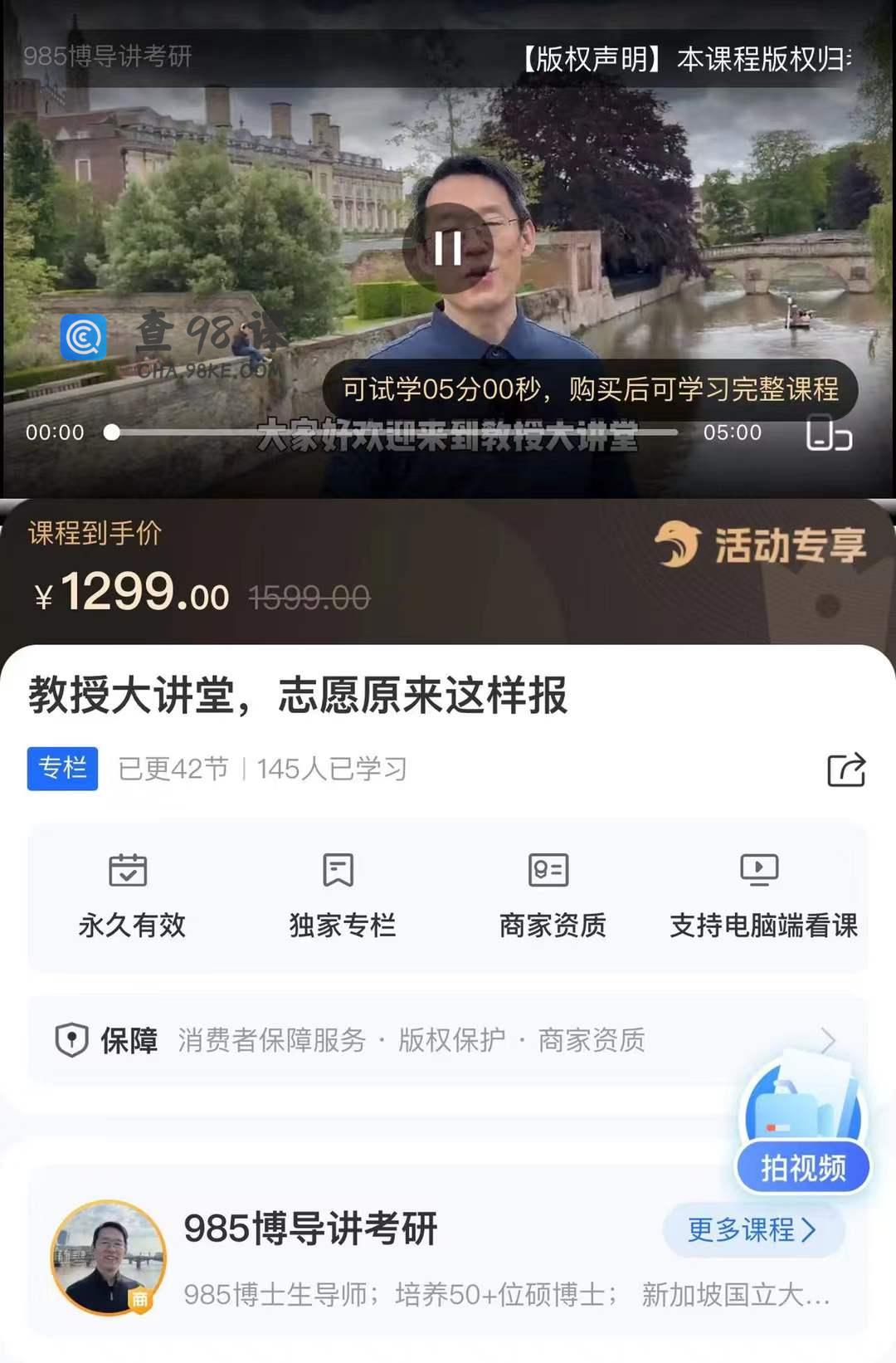View 更多课程 from this teacher
The height and width of the screenshot is (1363, 896).
[752, 1229]
